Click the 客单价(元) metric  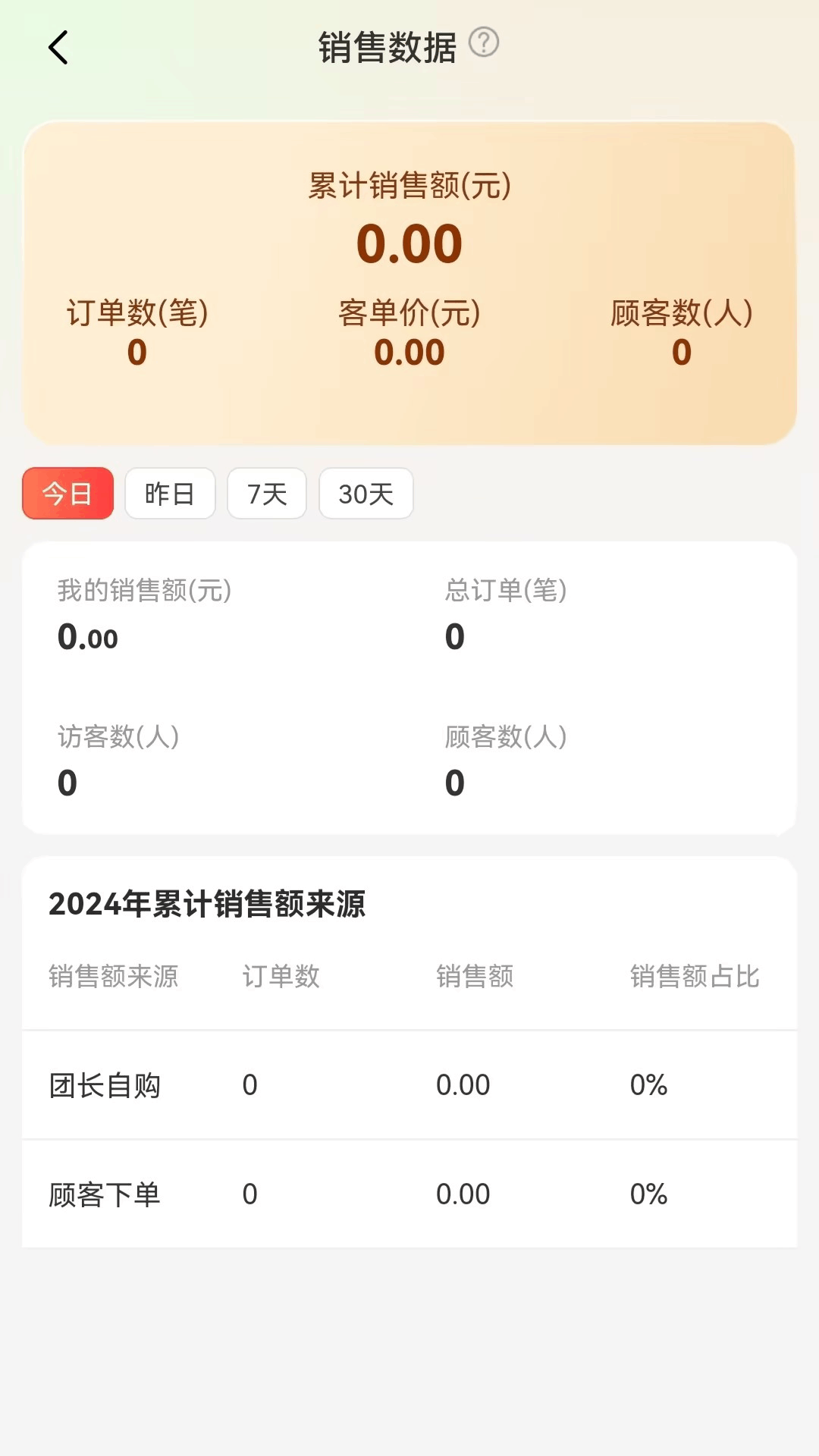click(x=409, y=330)
